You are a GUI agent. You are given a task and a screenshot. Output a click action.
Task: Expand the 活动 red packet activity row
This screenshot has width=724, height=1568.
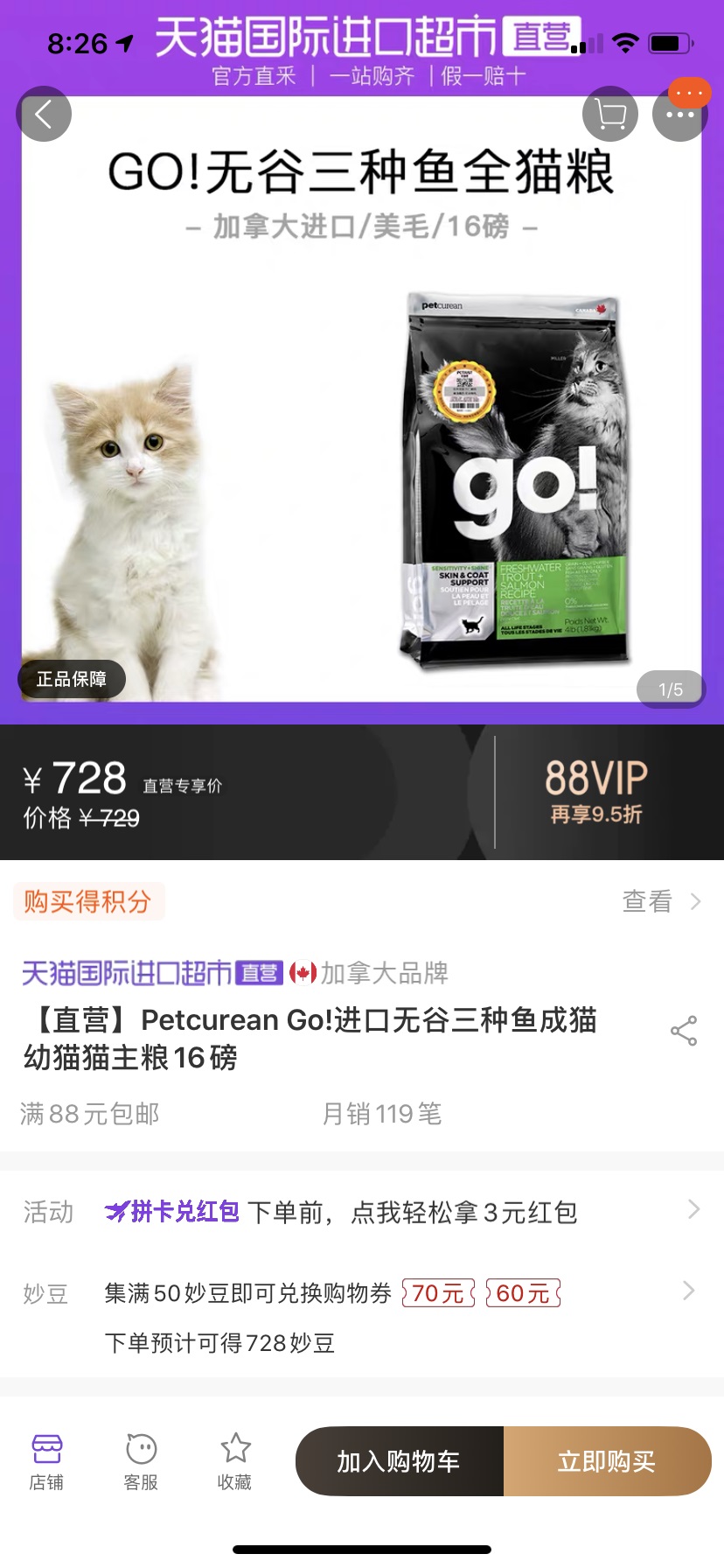coord(362,1211)
